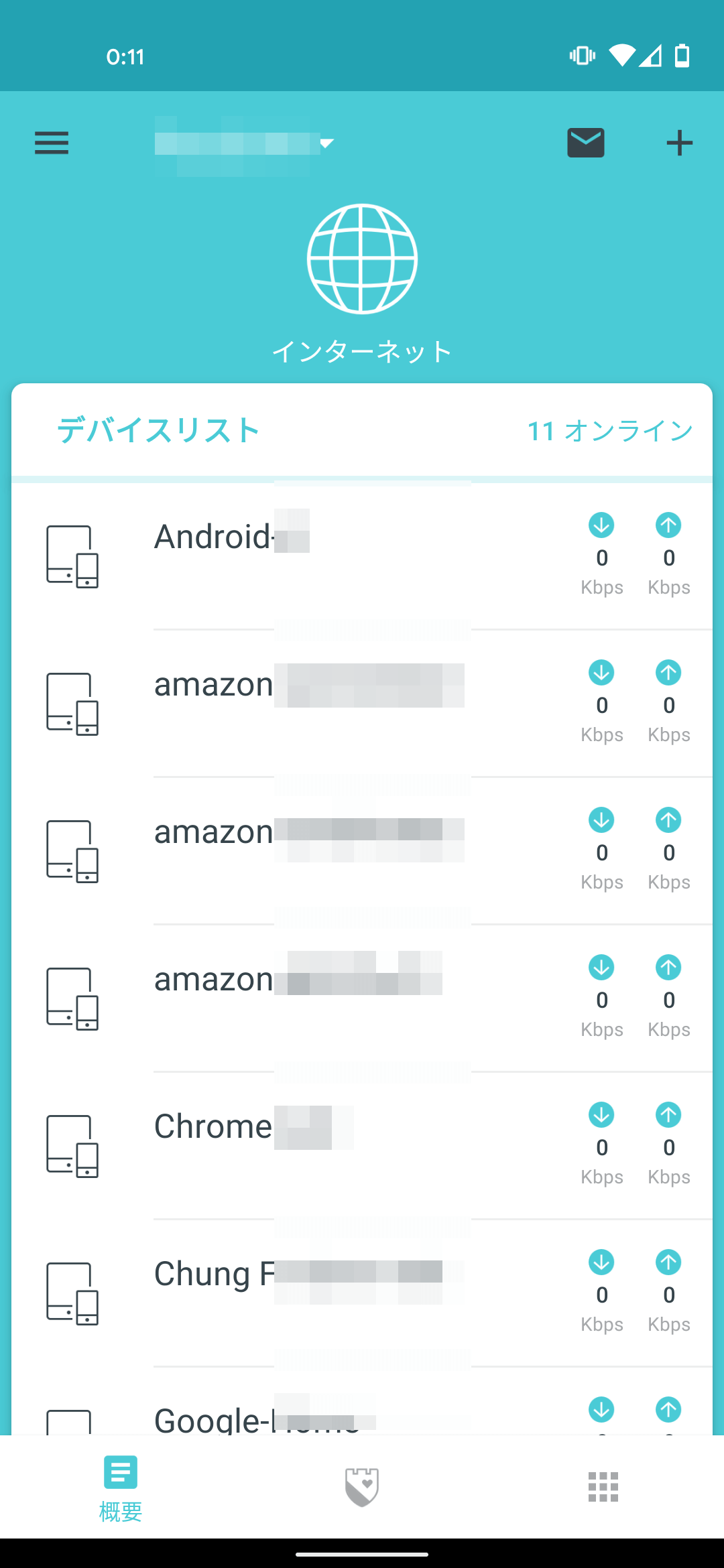Open the Chung F device entry
The width and height of the screenshot is (724, 1568).
click(x=362, y=1293)
